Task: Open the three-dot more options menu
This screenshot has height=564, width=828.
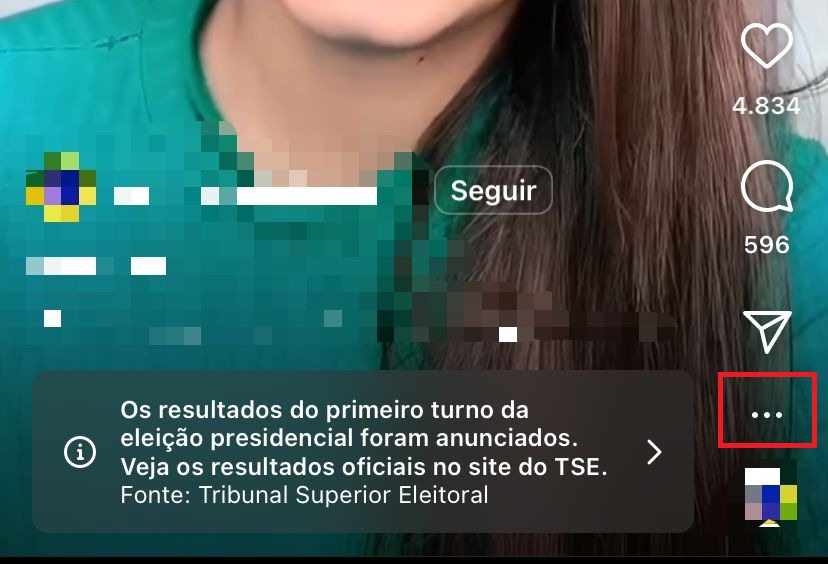Action: click(767, 413)
